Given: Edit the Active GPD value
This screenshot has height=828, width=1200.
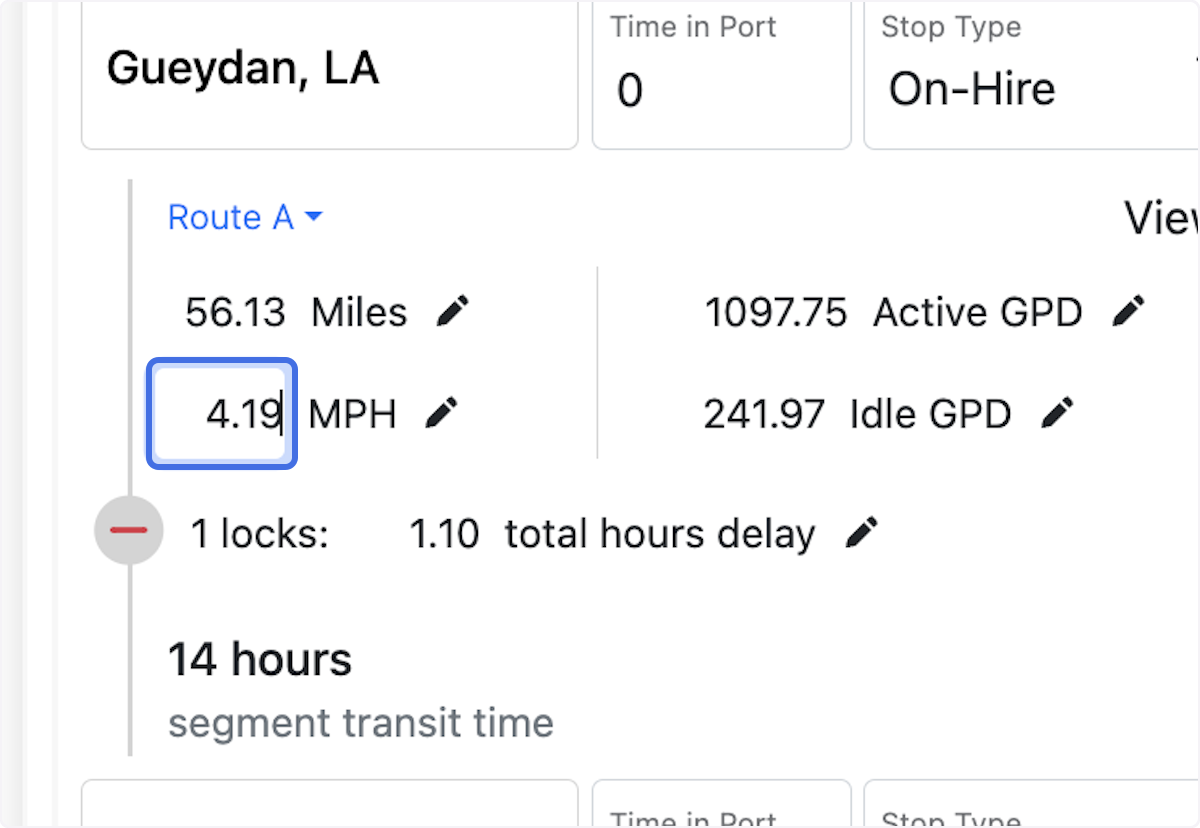Looking at the screenshot, I should coord(1128,312).
